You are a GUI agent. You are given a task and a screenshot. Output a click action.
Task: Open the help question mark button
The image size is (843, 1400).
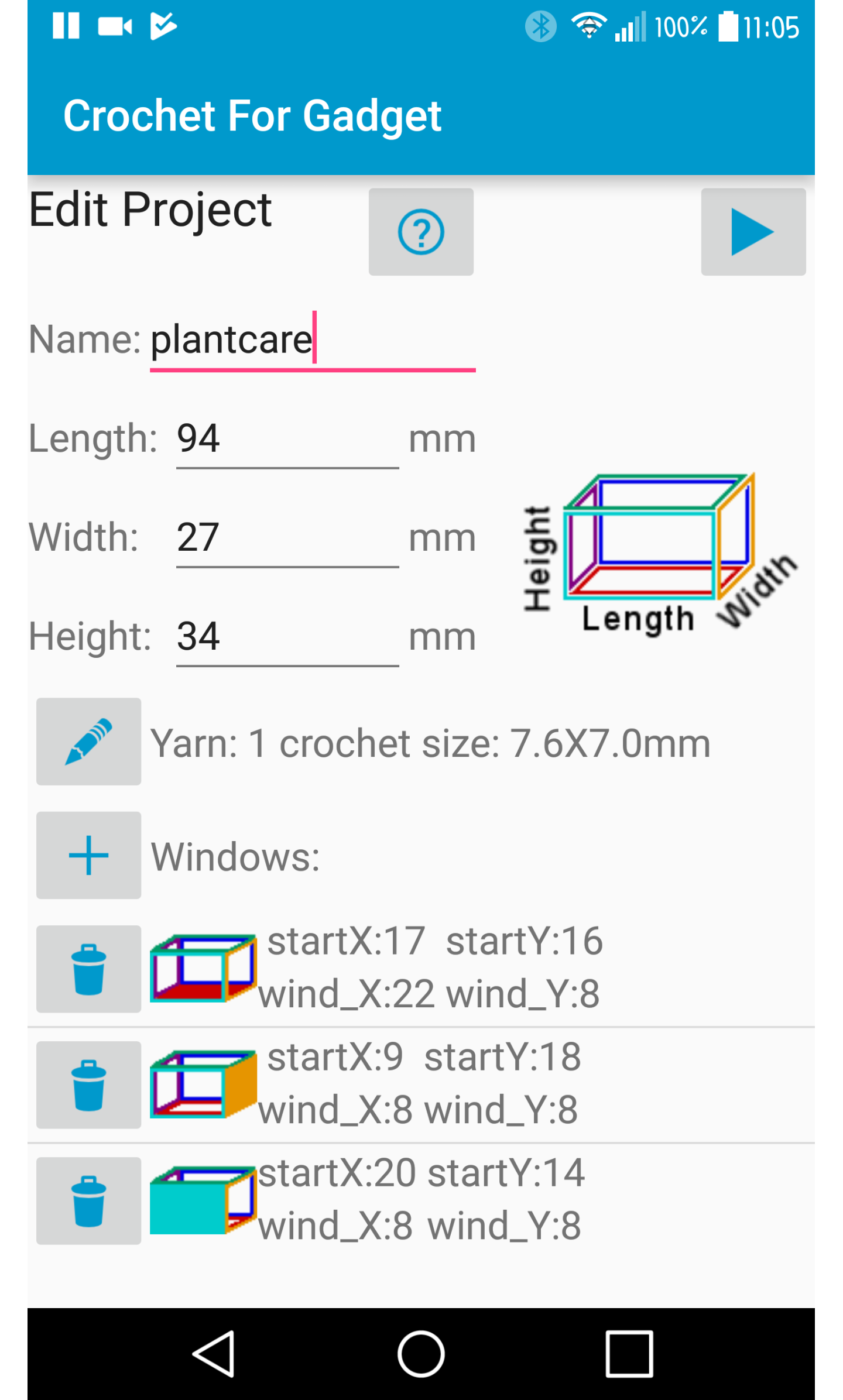(x=421, y=232)
